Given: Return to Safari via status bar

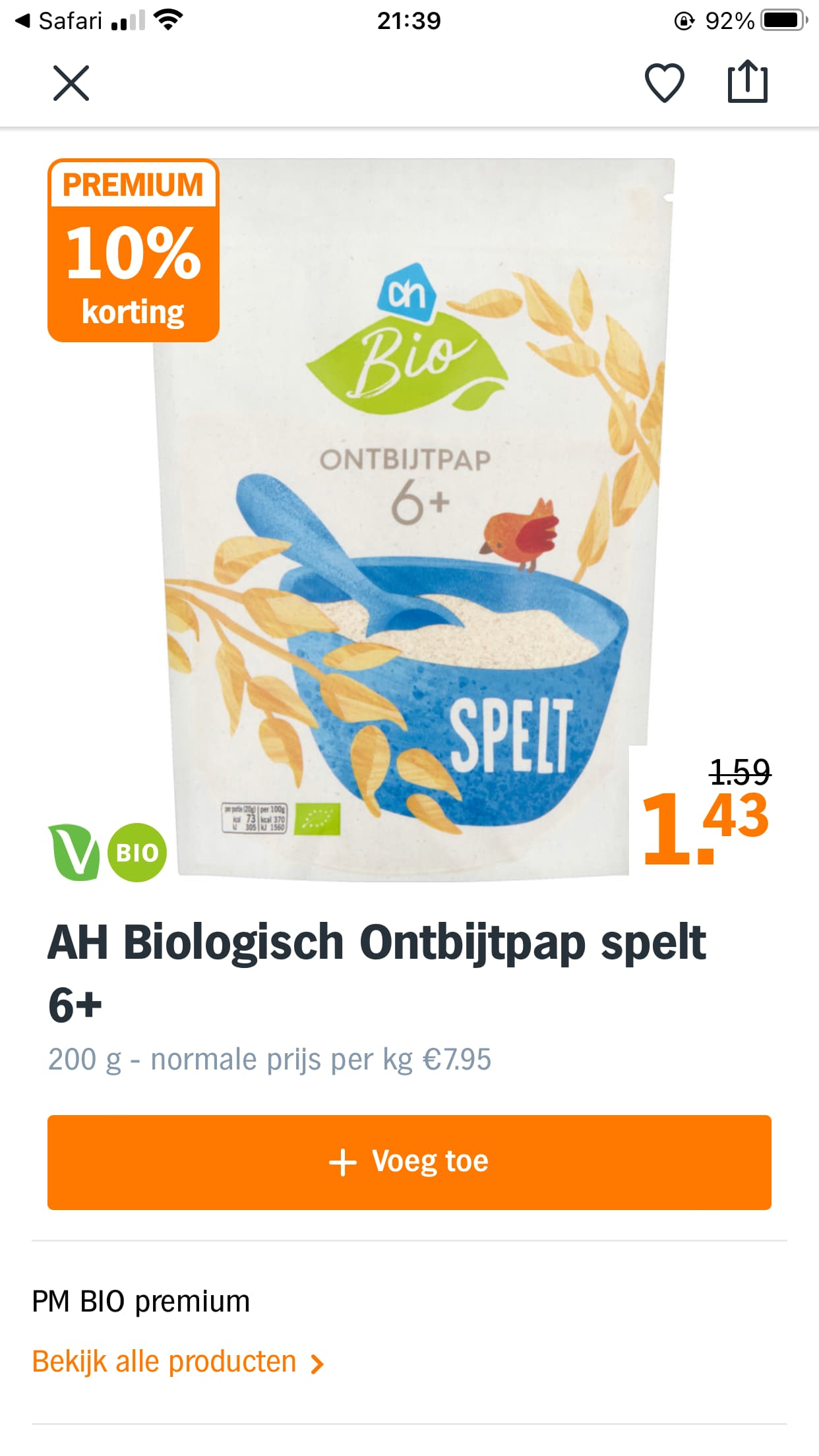Looking at the screenshot, I should (59, 21).
